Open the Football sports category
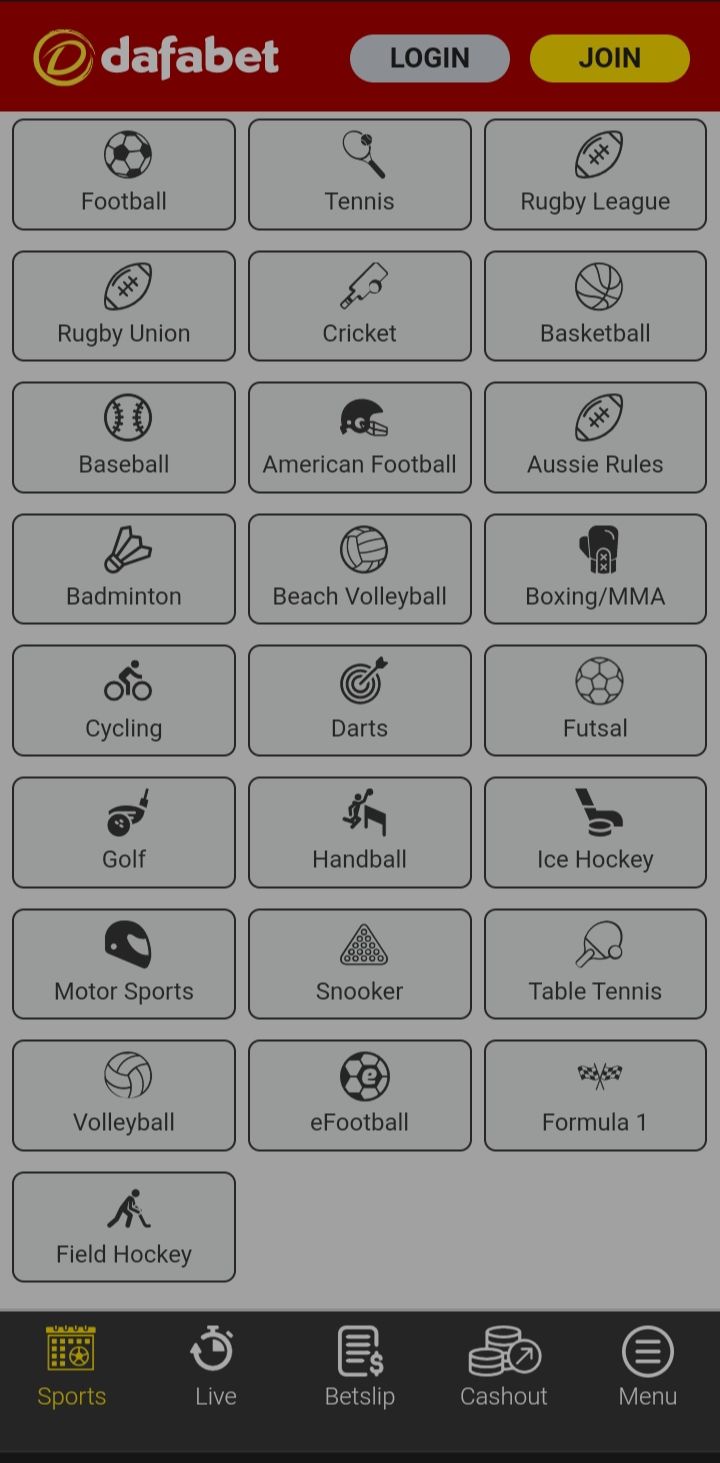Screen dimensions: 720x1463 coord(124,175)
